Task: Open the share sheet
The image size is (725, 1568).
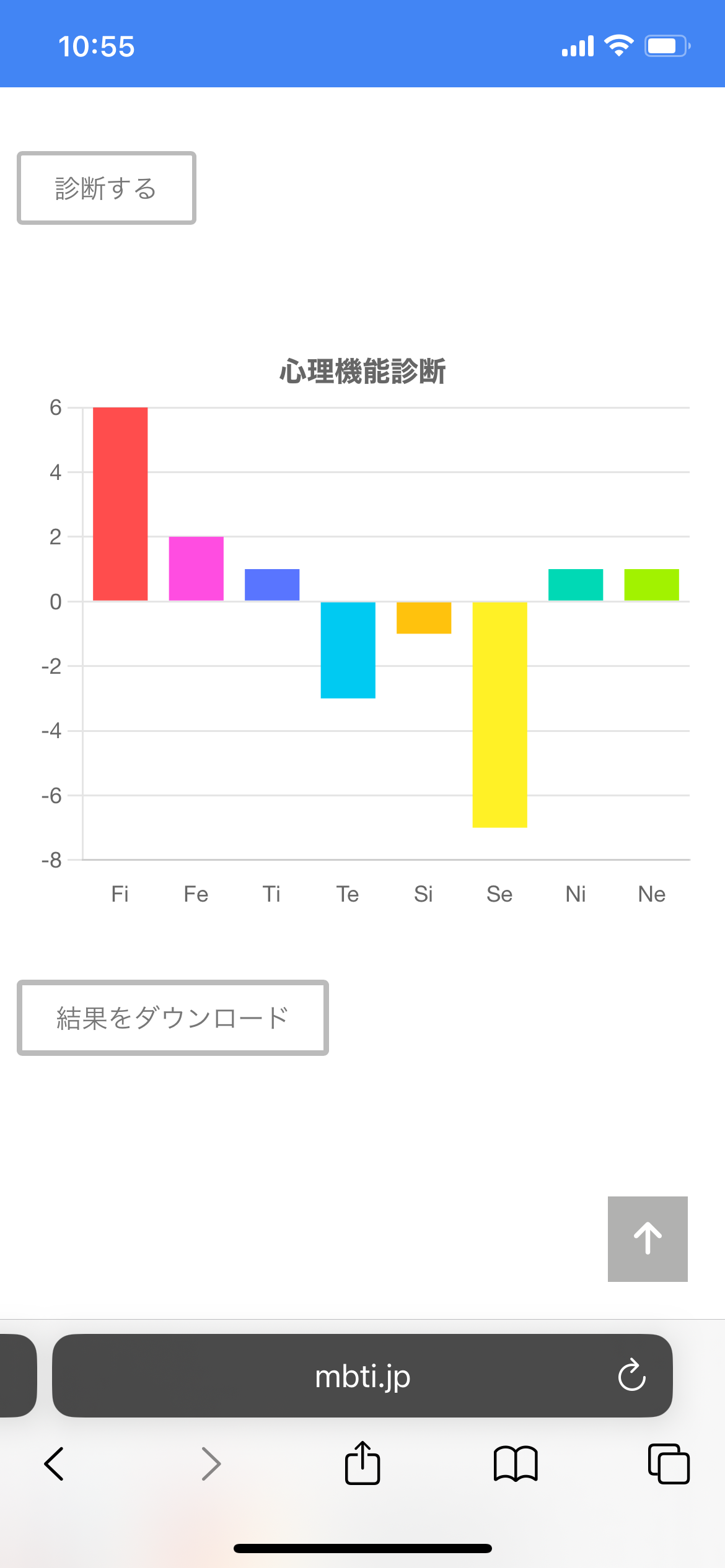Action: (362, 1463)
